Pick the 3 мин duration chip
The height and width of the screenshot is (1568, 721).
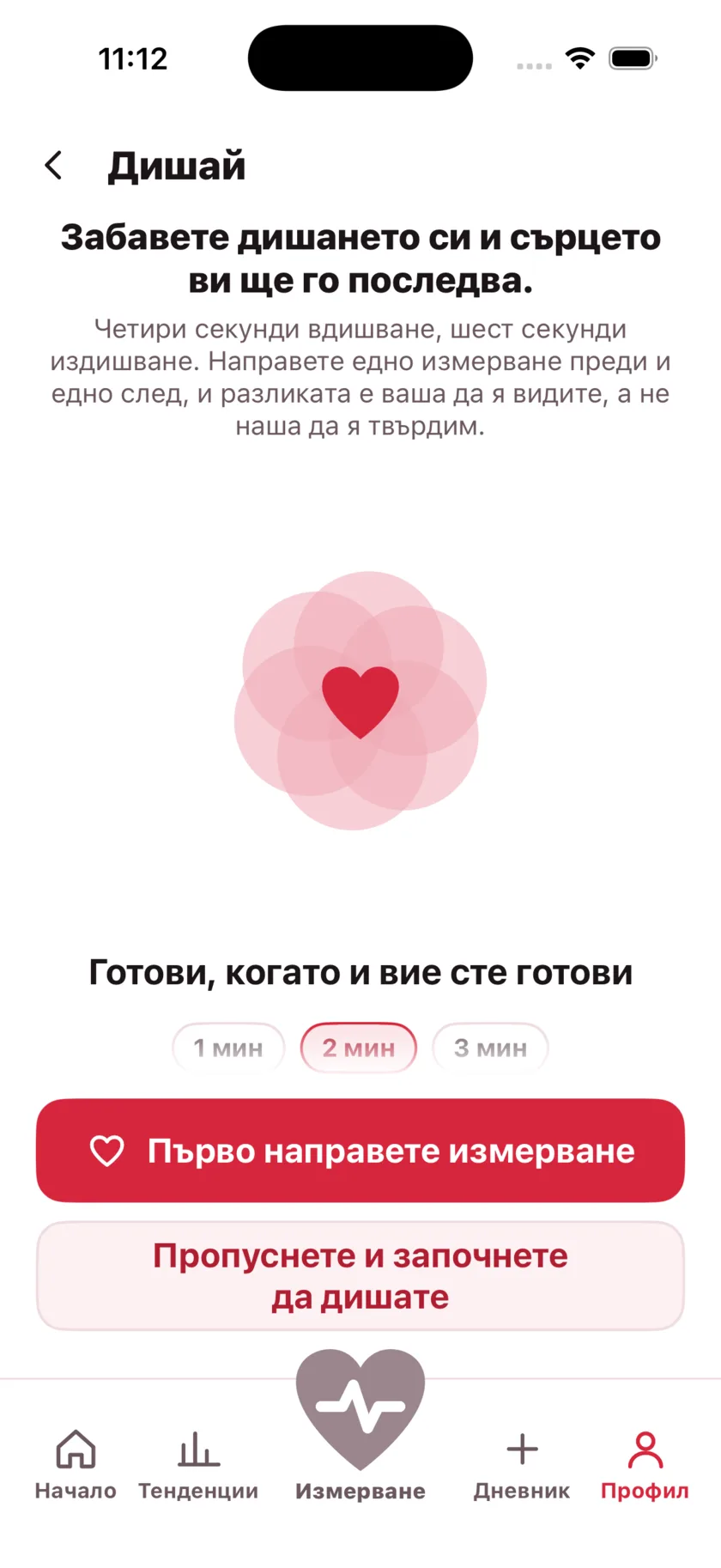point(490,1048)
